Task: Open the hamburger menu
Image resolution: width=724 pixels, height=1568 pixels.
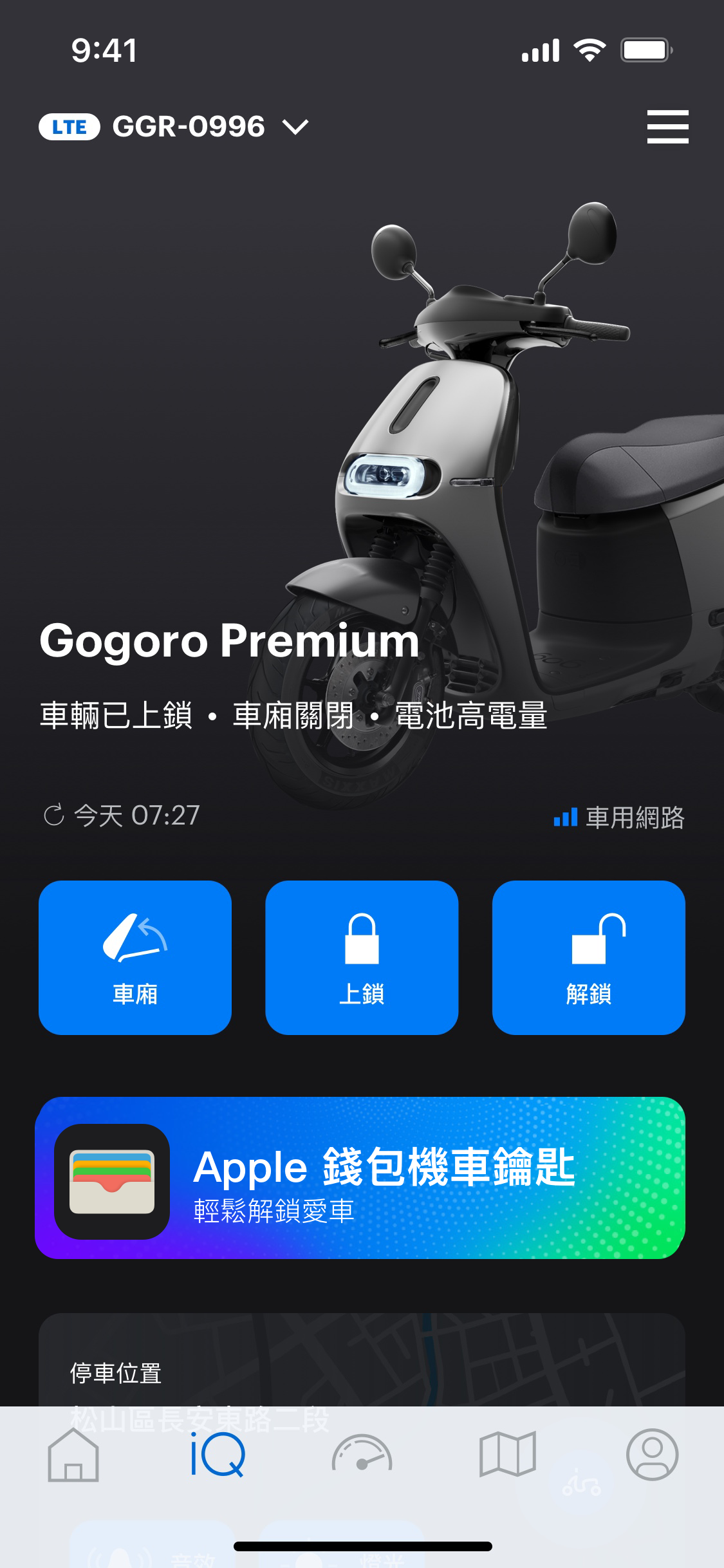Action: pyautogui.click(x=667, y=126)
